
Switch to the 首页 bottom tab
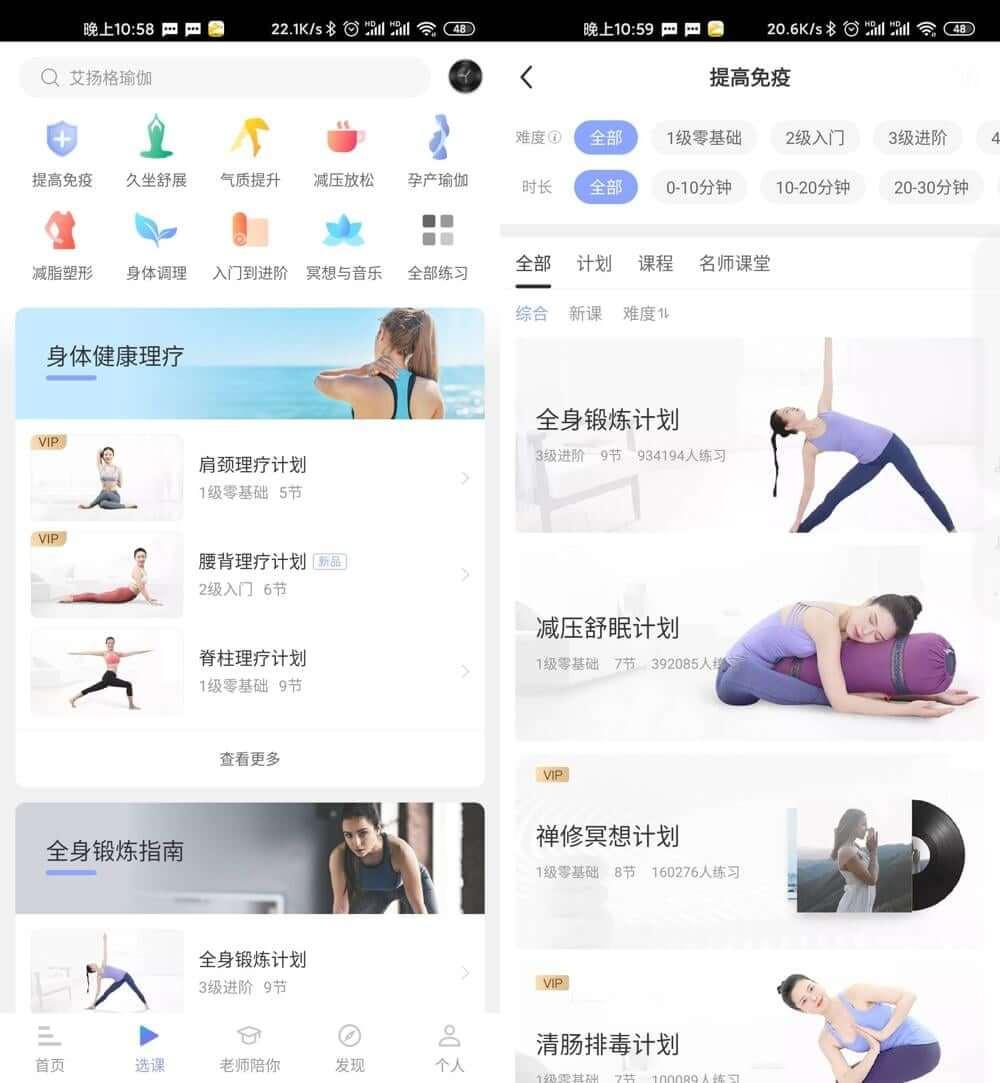50,1047
